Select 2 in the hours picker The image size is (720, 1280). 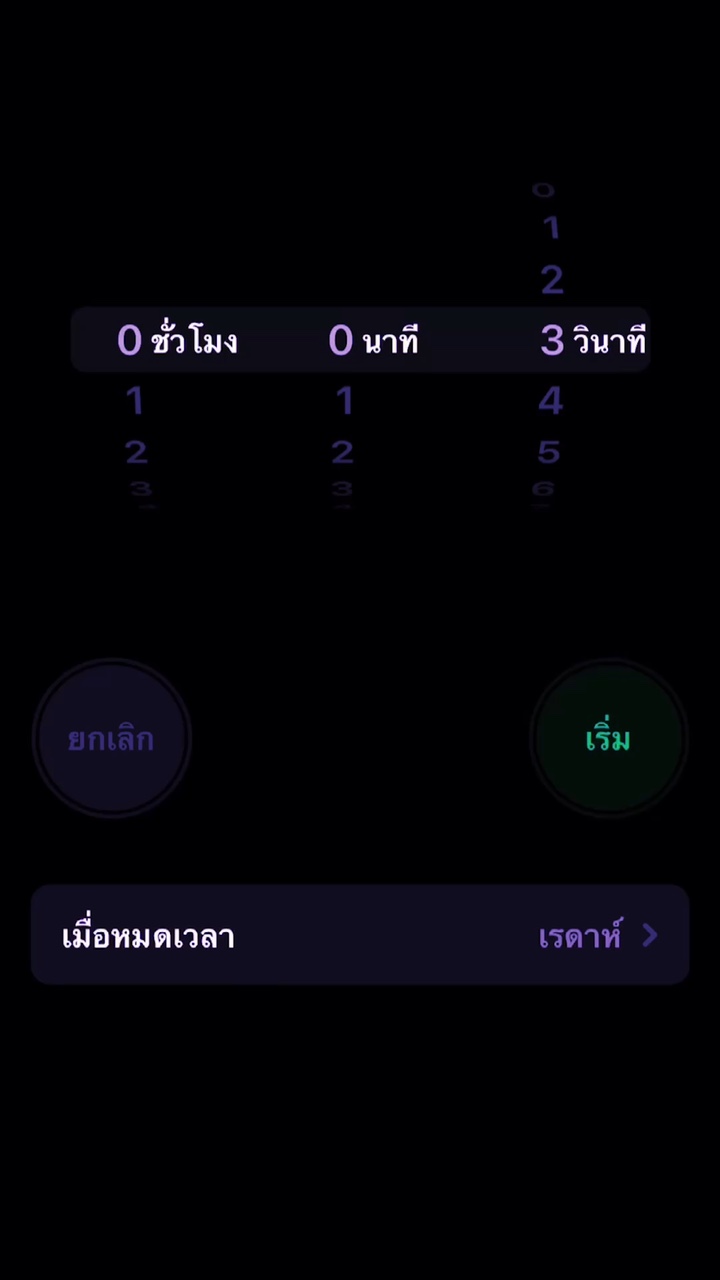136,452
